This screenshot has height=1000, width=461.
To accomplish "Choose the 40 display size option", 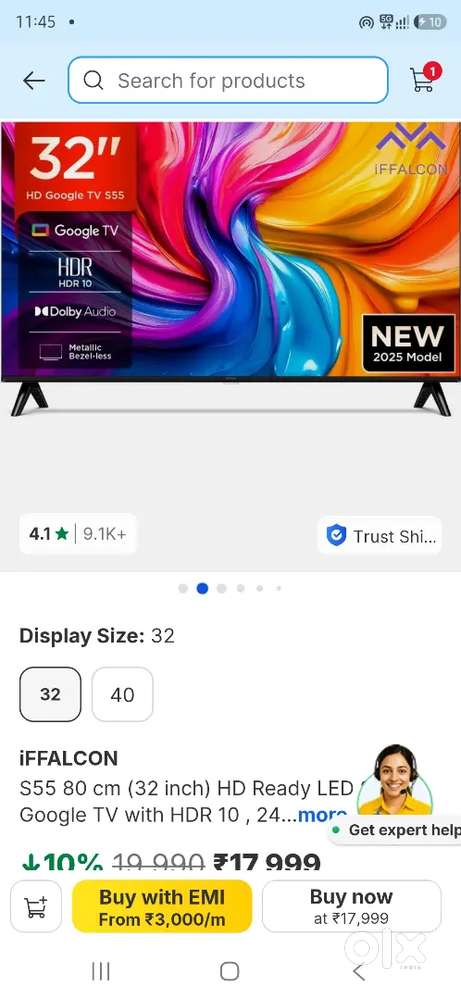I will point(122,694).
